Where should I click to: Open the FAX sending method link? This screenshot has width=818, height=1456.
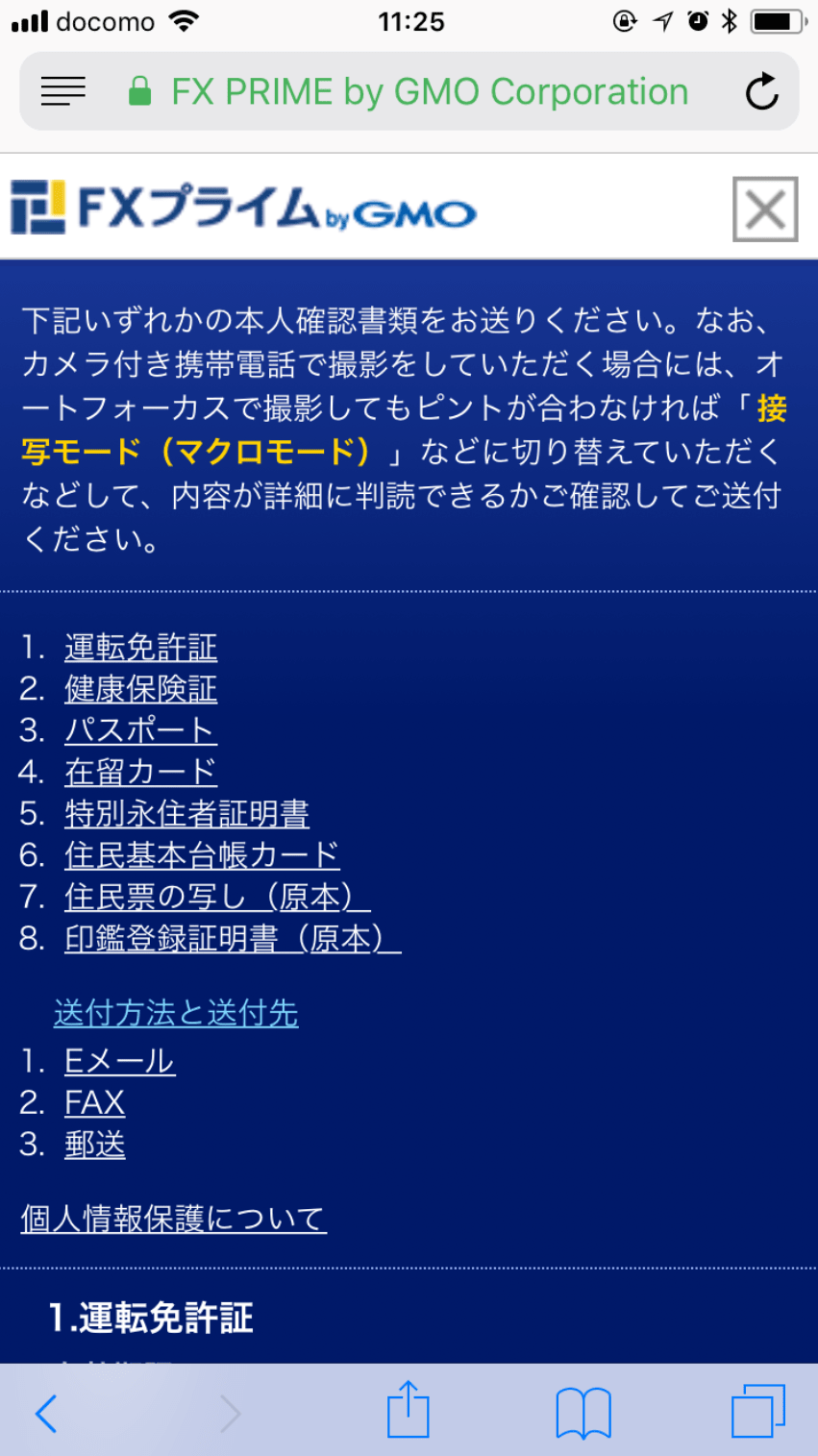(94, 1102)
